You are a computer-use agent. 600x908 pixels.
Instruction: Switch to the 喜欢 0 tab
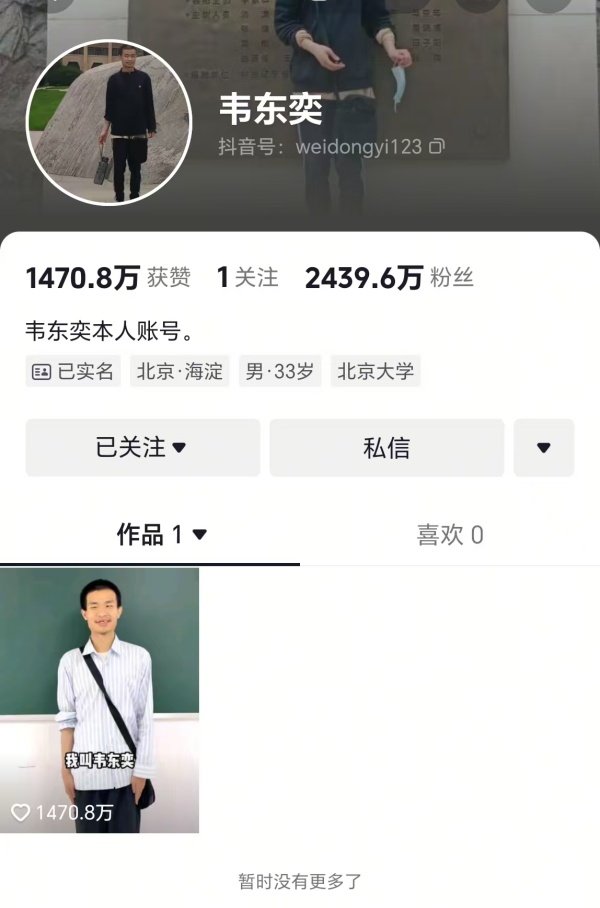[449, 535]
